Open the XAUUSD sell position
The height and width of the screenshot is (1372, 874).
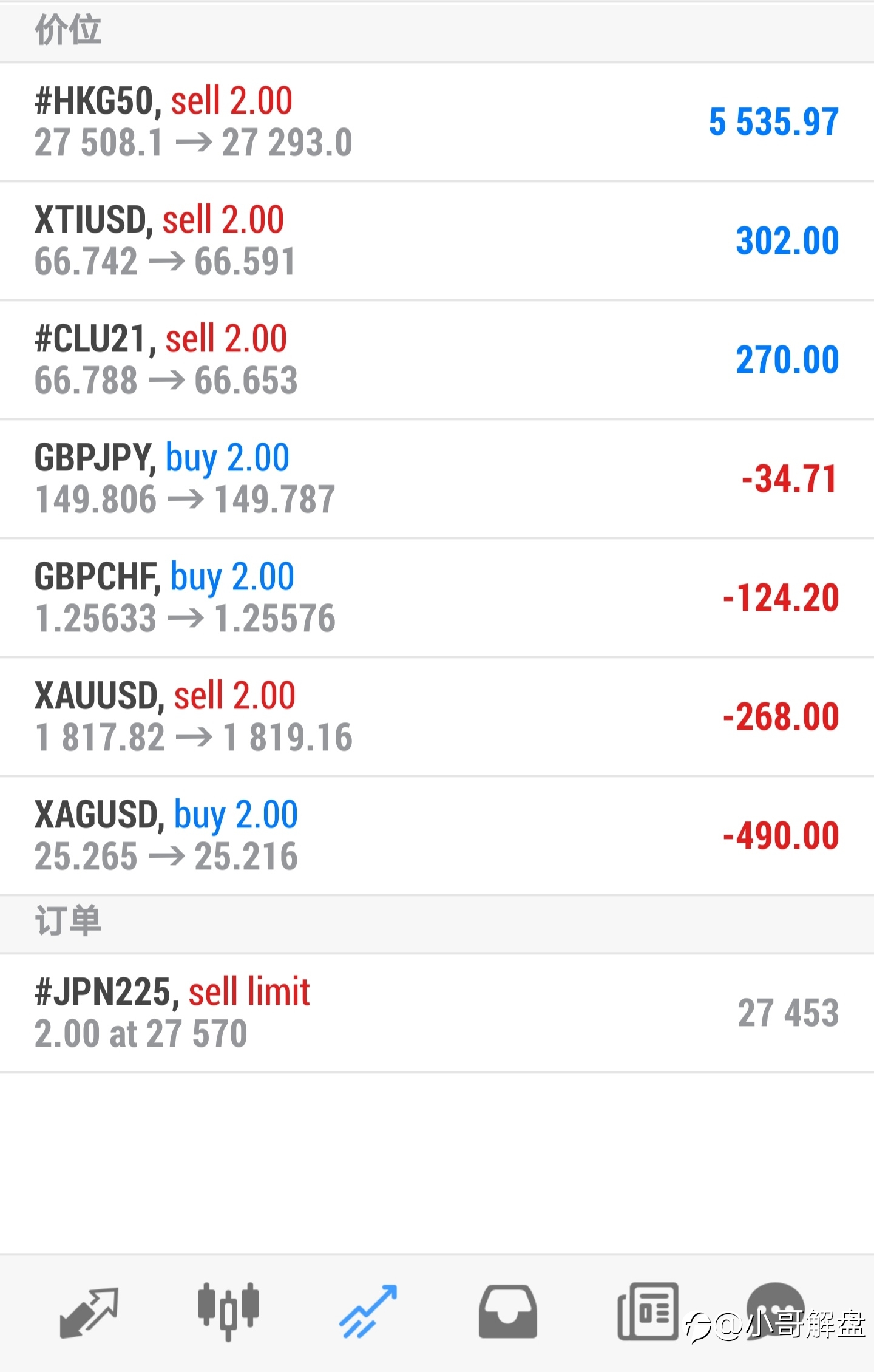(x=437, y=716)
